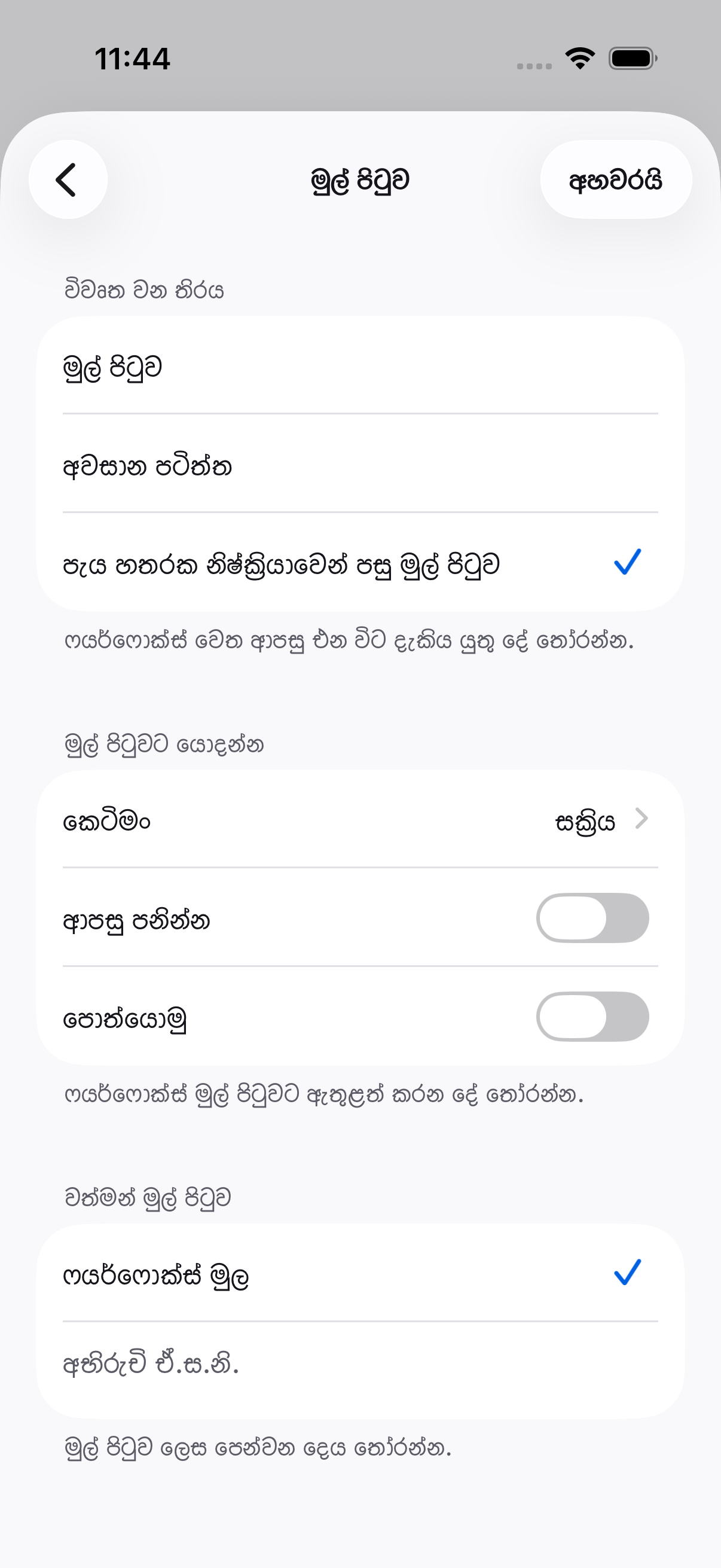Select මුල් පිටුව as opening screen
Viewport: 721px width, 1568px height.
(x=360, y=365)
